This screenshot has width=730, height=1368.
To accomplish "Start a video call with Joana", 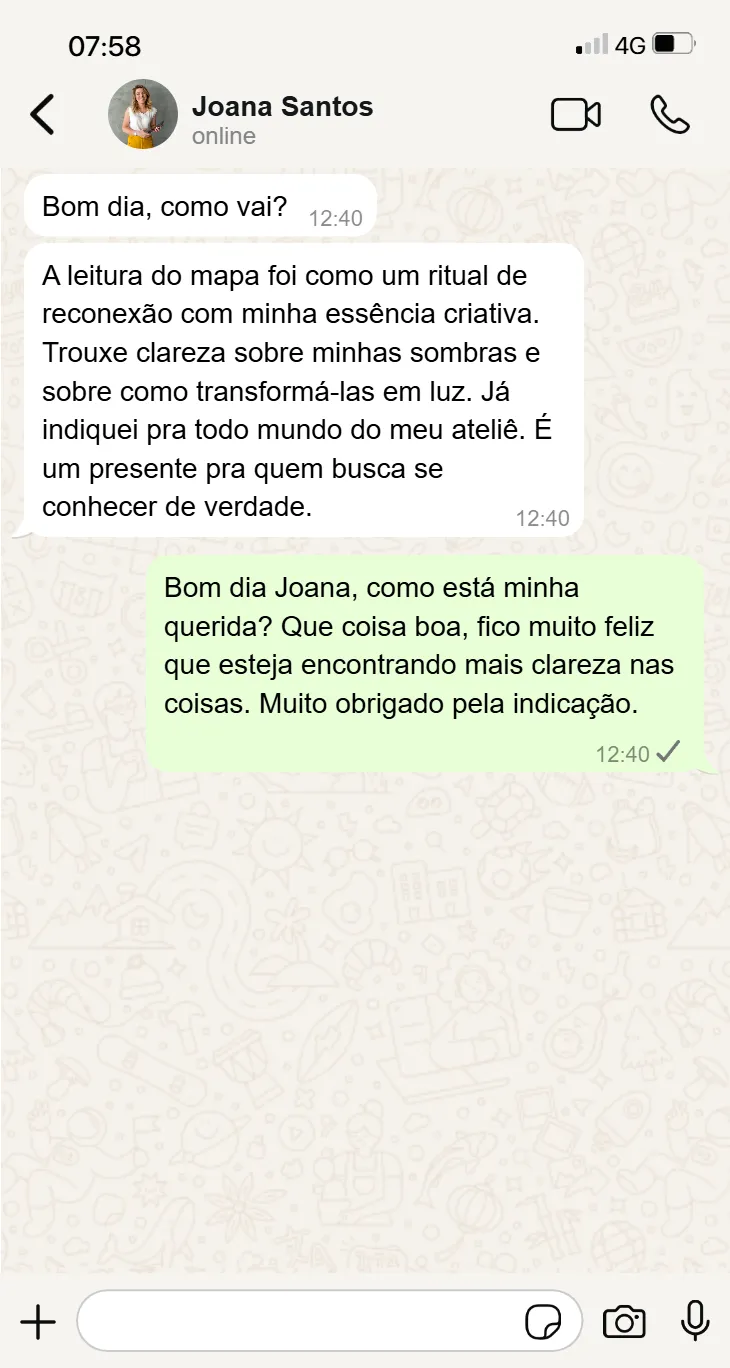I will pyautogui.click(x=576, y=115).
